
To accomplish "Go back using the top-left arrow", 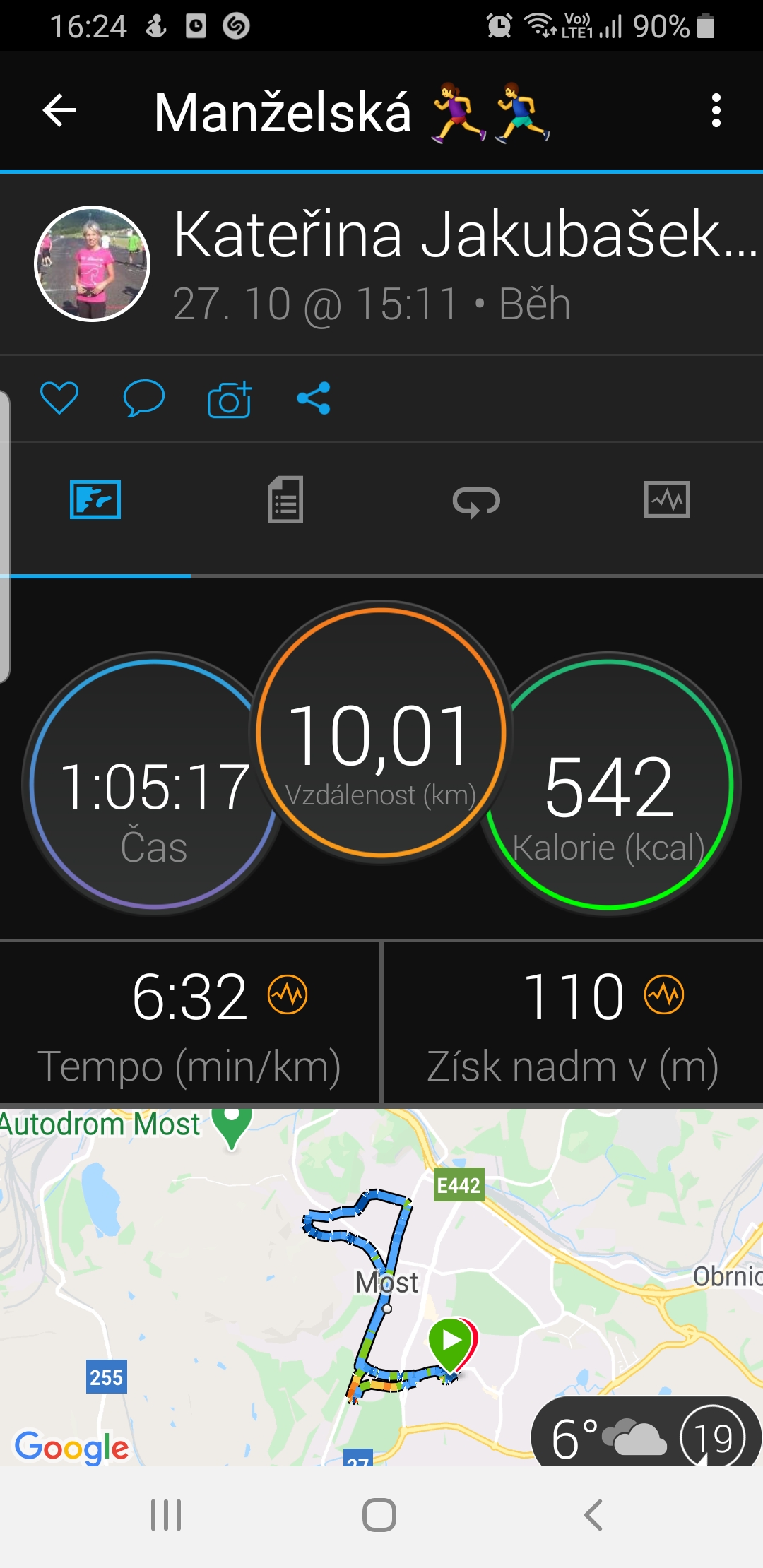I will [x=59, y=112].
